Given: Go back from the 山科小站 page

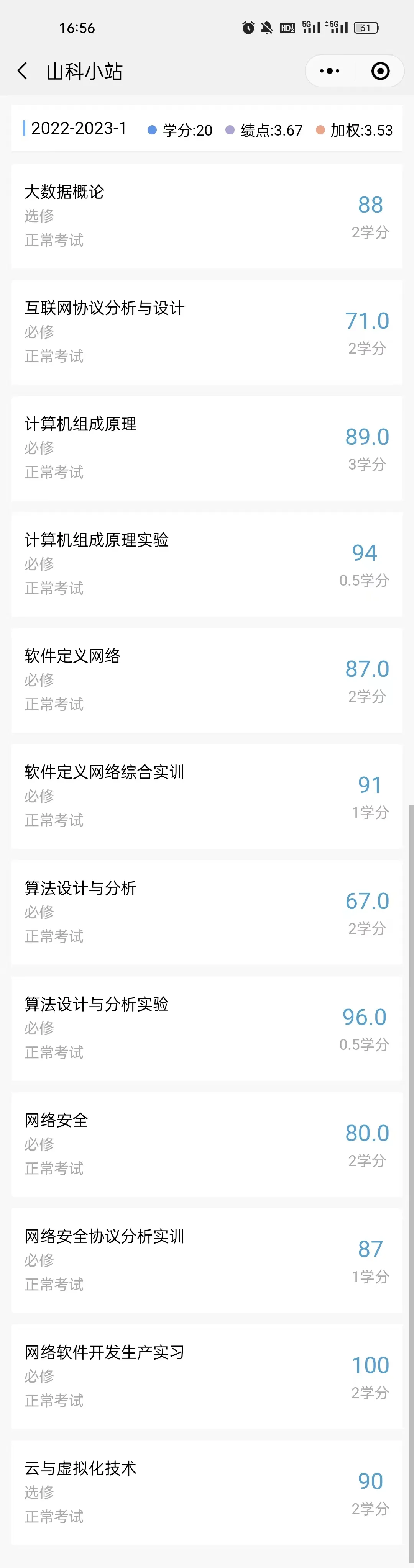Looking at the screenshot, I should click(23, 71).
